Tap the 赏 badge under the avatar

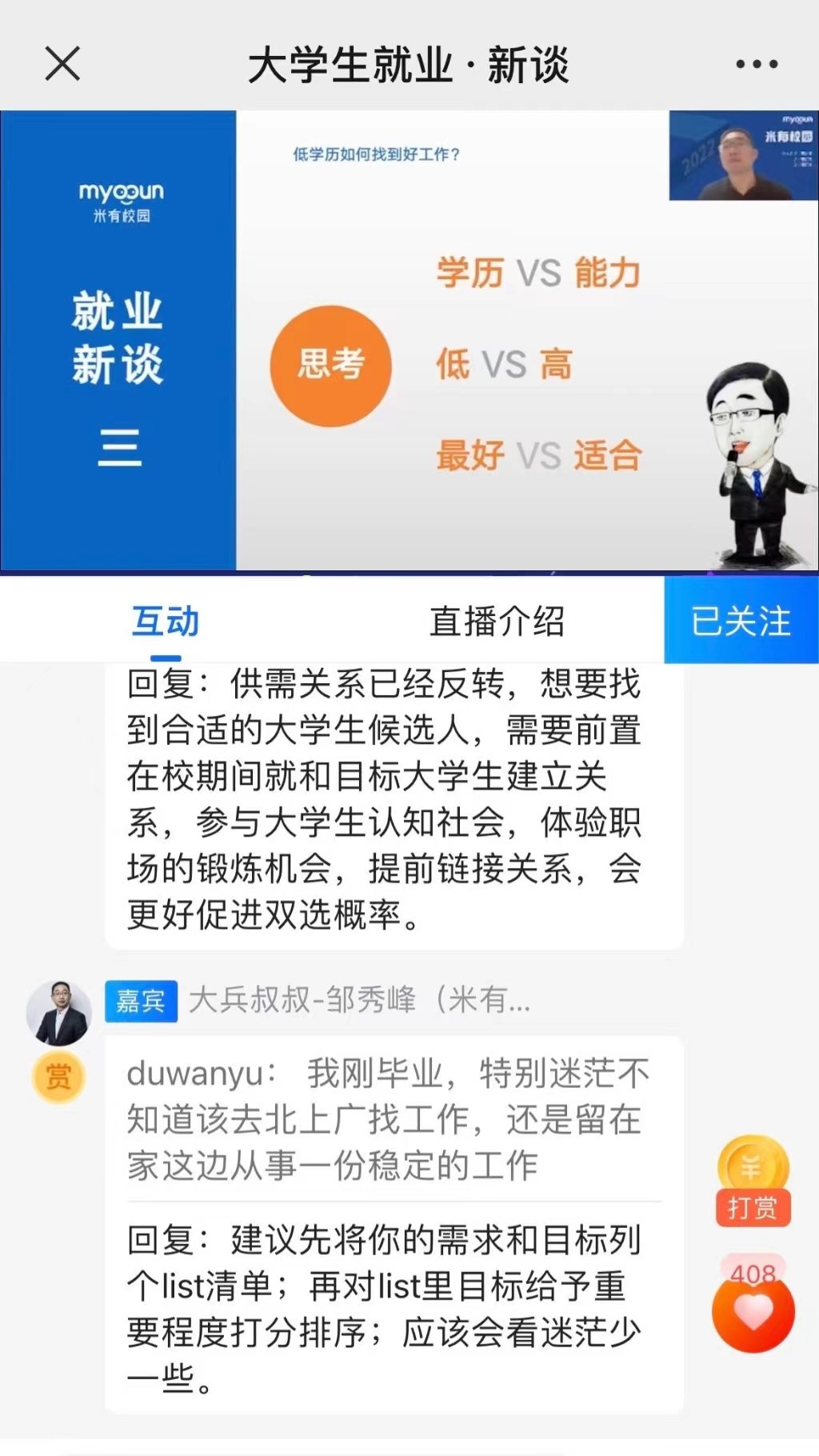click(x=58, y=1078)
